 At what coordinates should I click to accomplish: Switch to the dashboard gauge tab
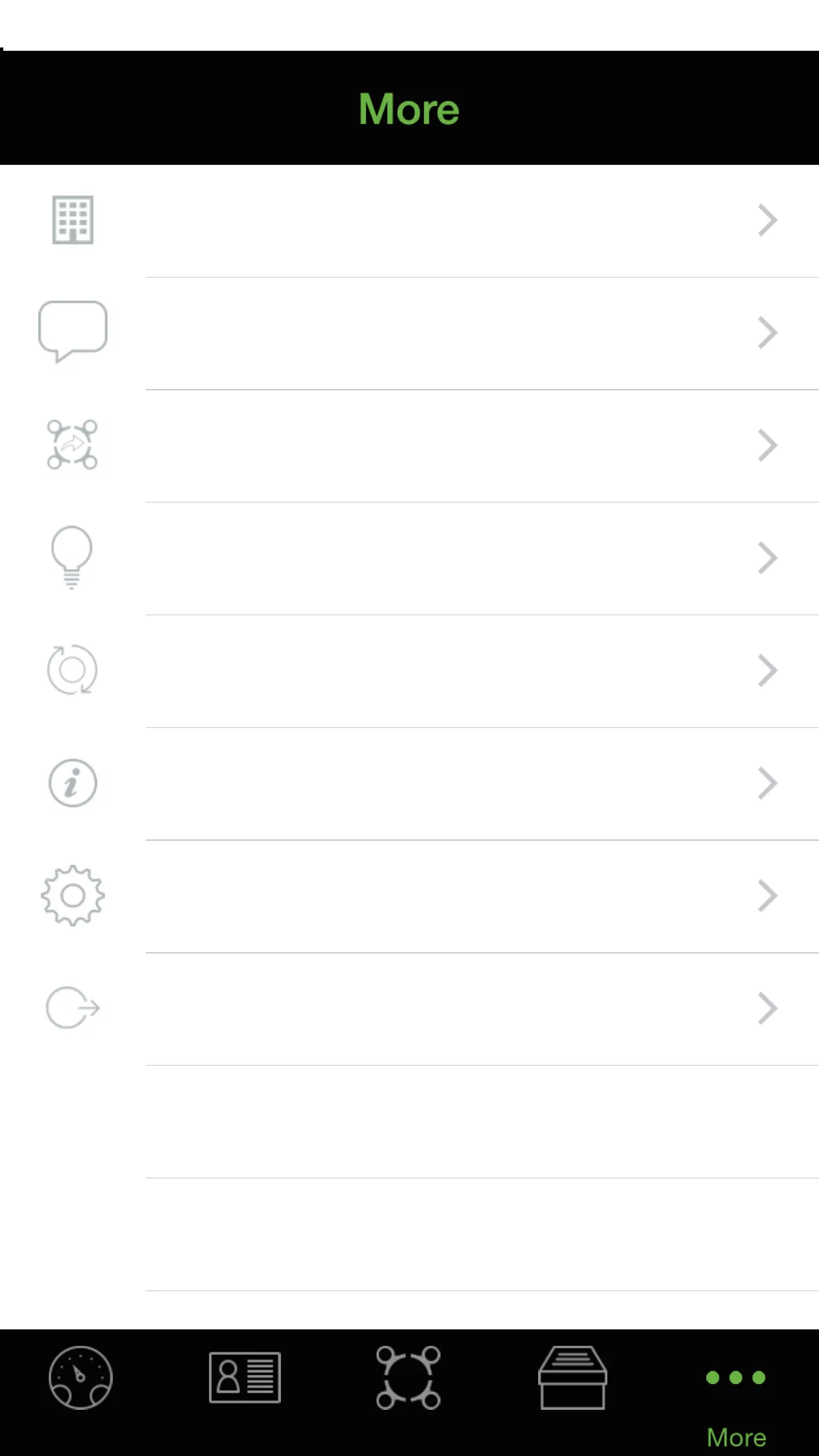[x=81, y=1378]
